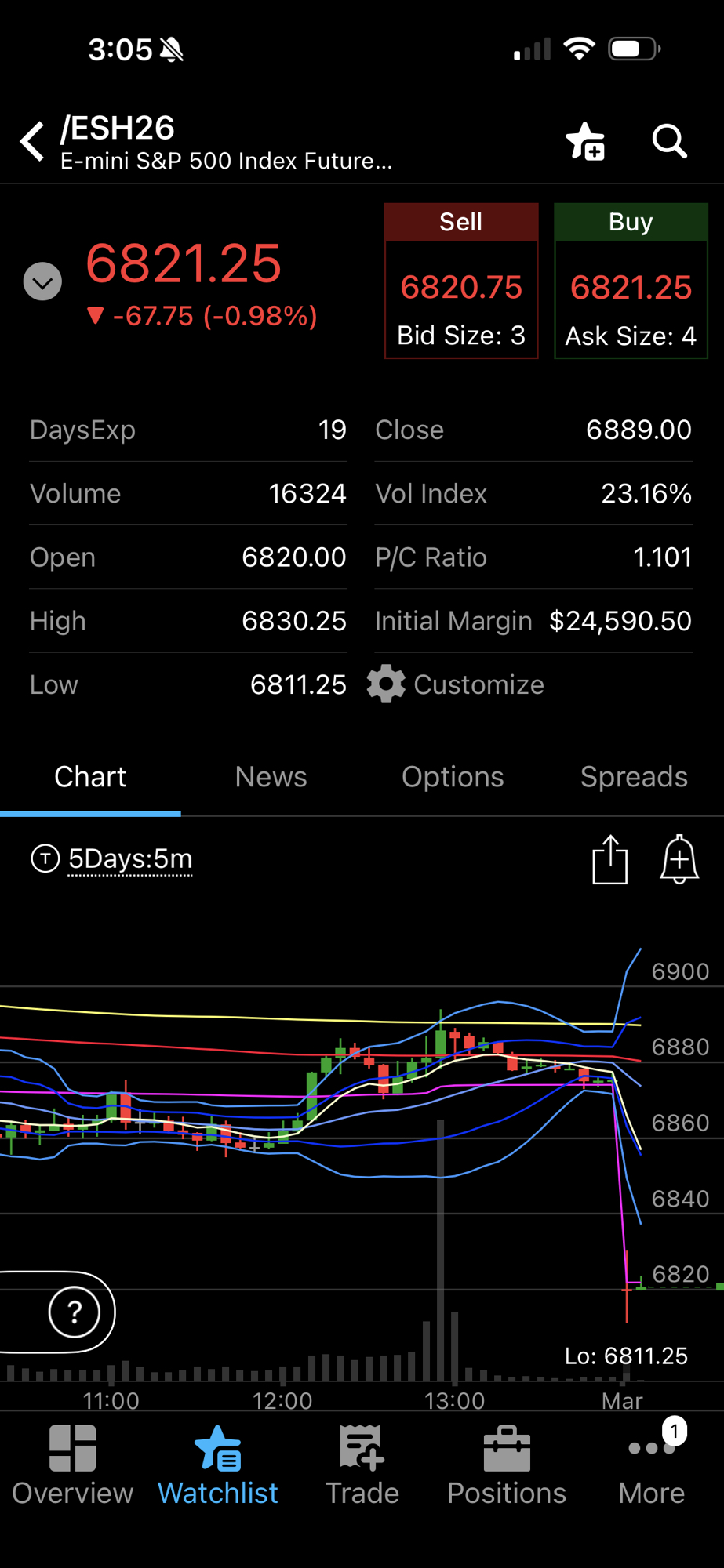This screenshot has height=1568, width=724.
Task: Open the help question mark
Action: pyautogui.click(x=75, y=1312)
